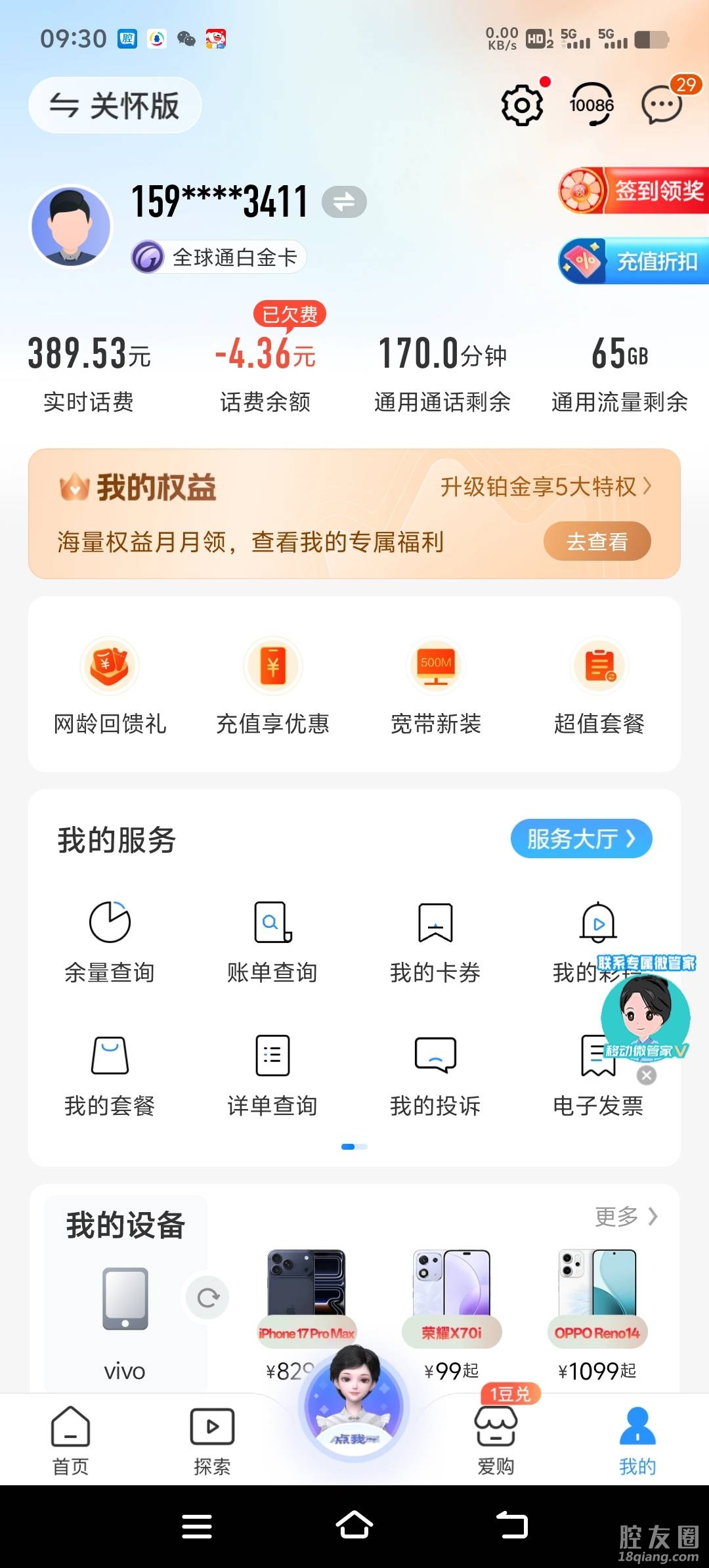Open 账单查询 bill query

coord(272,940)
